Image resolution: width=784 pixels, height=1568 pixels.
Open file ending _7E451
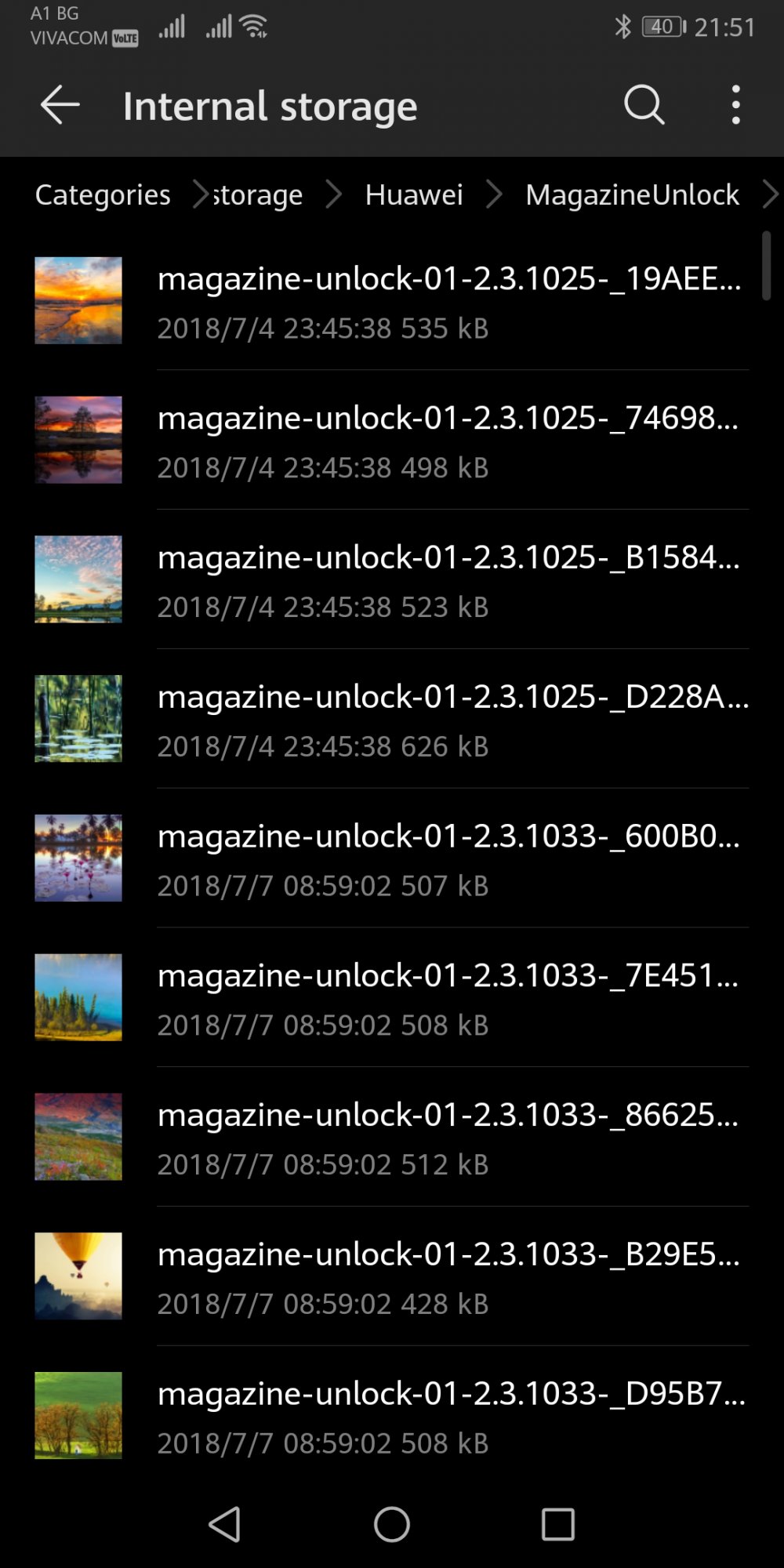coord(392,997)
